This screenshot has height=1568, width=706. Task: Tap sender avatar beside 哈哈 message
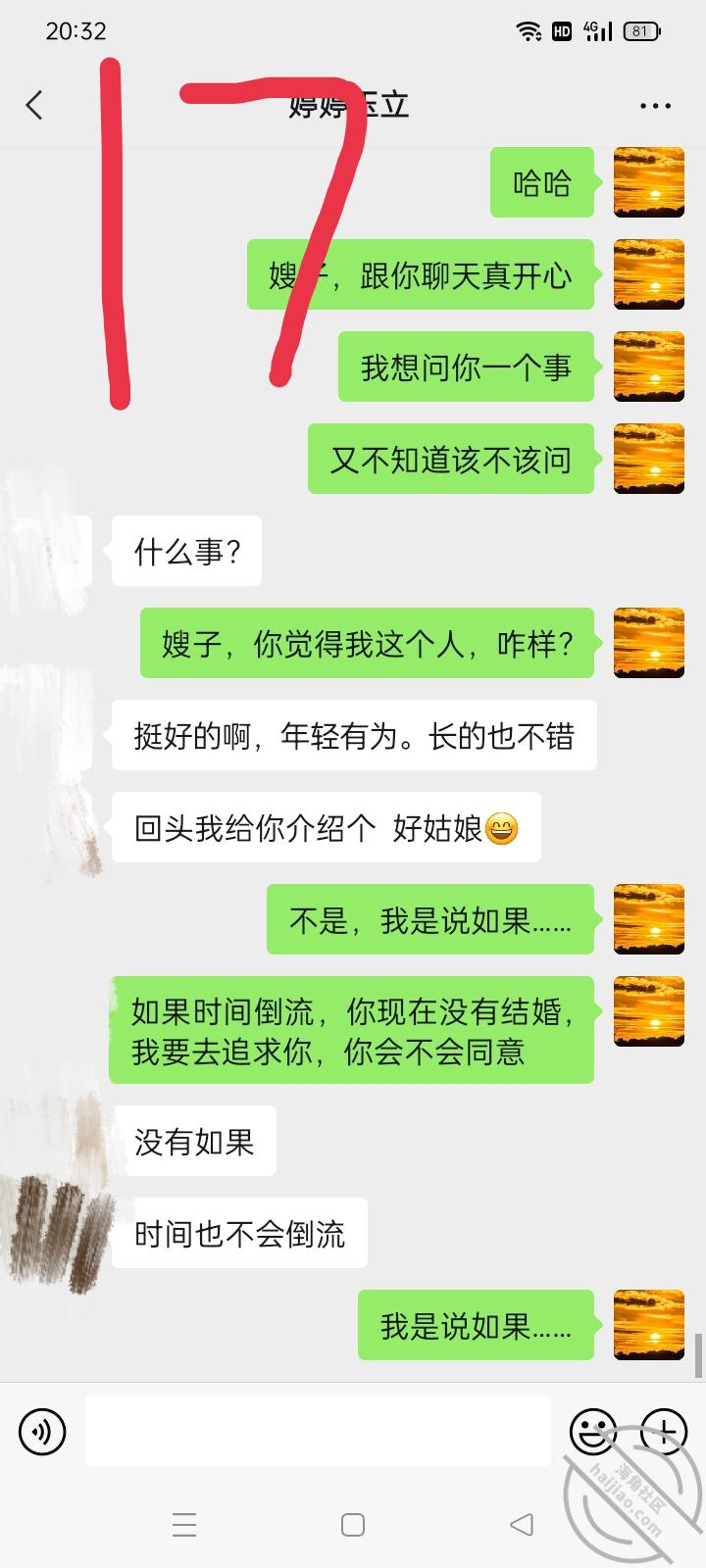coord(648,182)
